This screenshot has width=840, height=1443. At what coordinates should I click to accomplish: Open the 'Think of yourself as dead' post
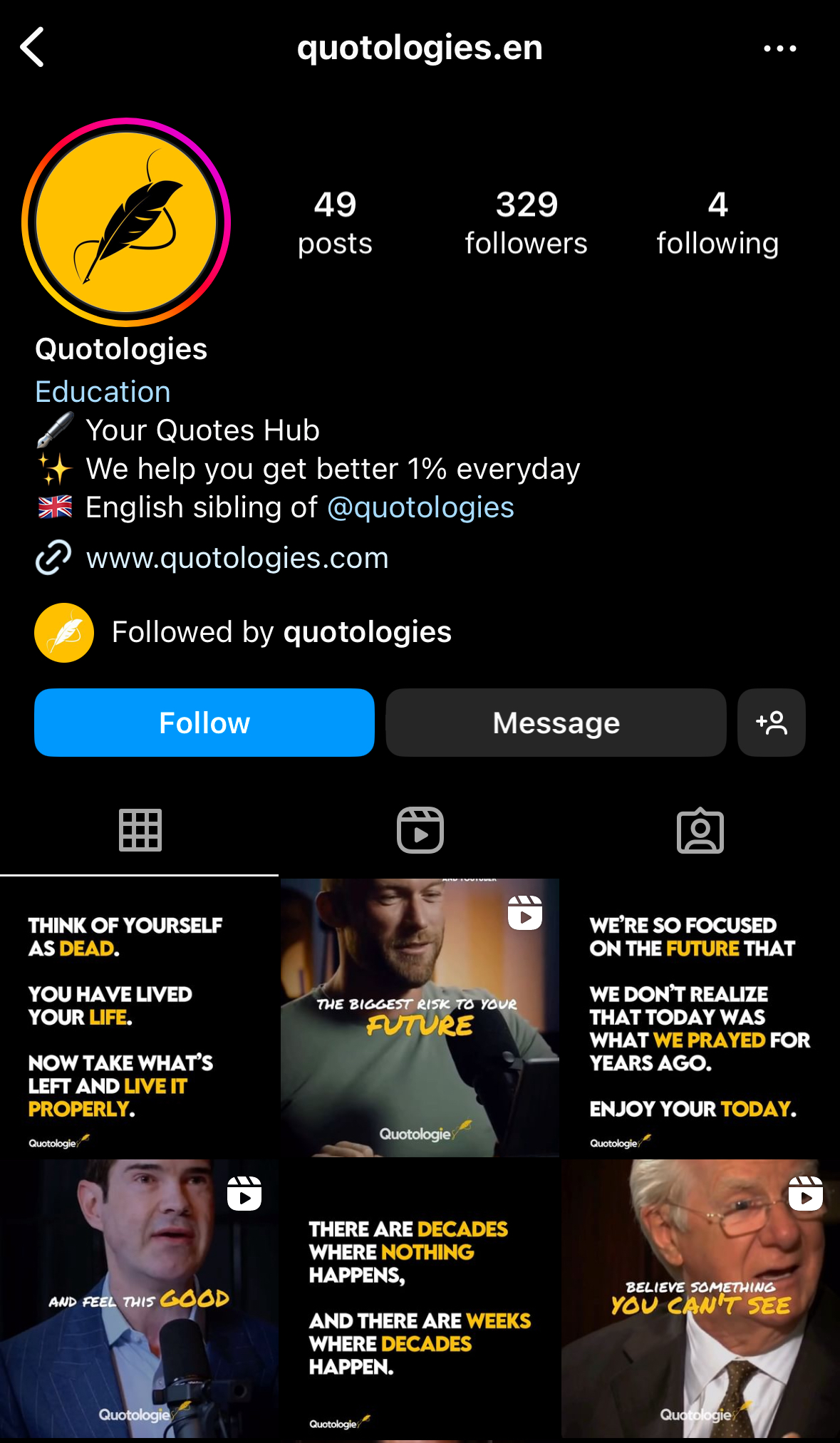click(x=139, y=1018)
